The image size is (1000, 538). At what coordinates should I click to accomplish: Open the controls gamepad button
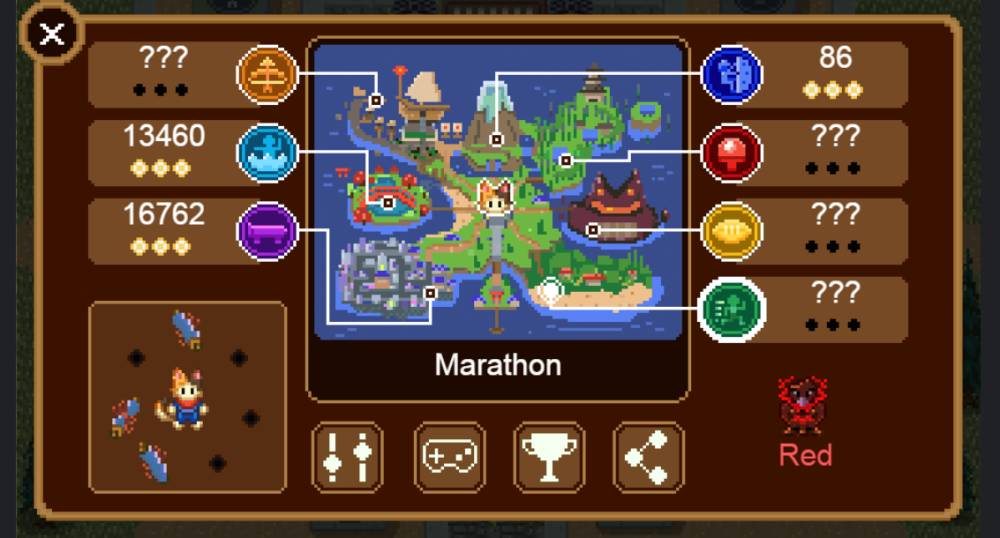point(449,457)
